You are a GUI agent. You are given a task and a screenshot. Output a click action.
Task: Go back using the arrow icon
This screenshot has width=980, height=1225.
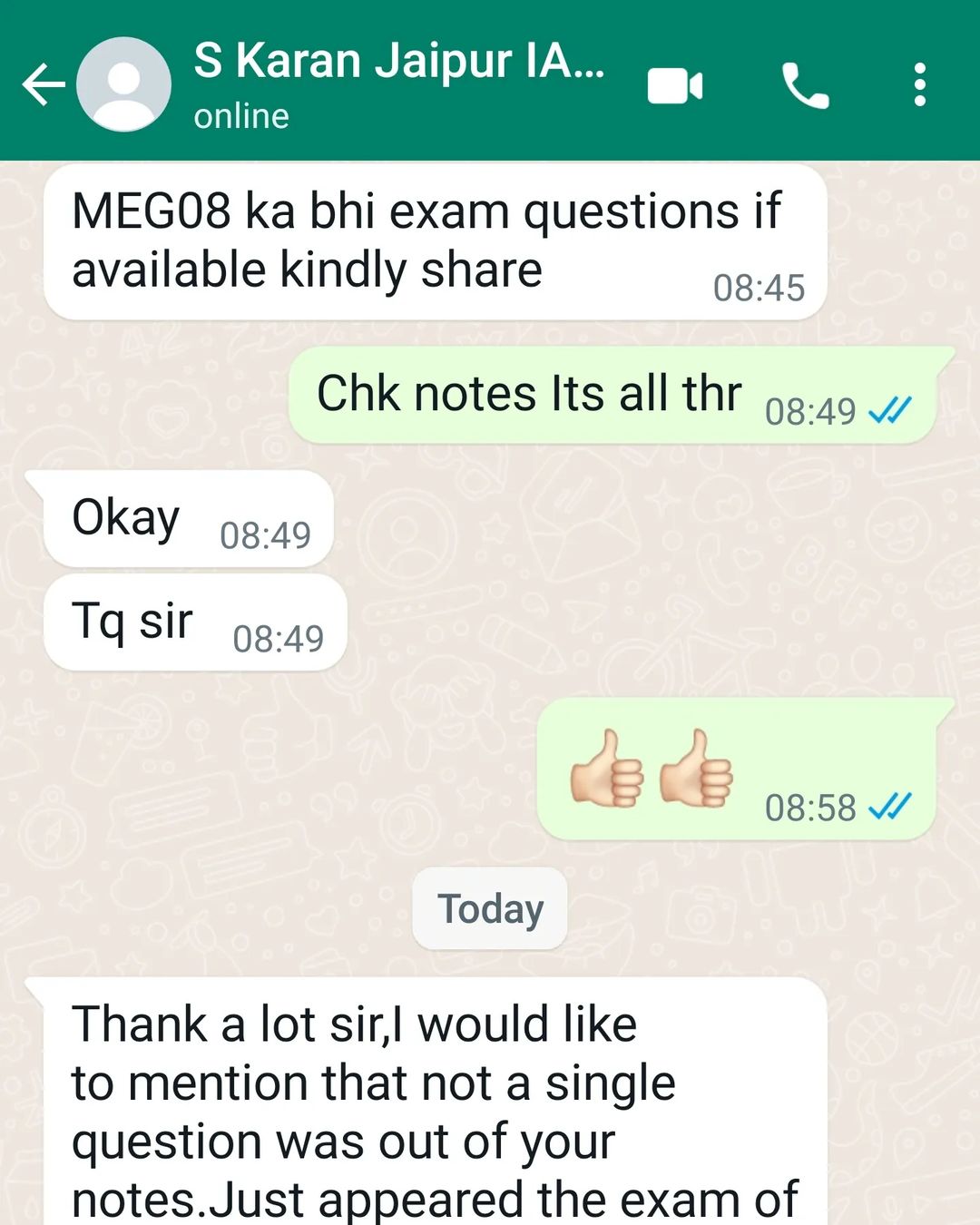(44, 85)
